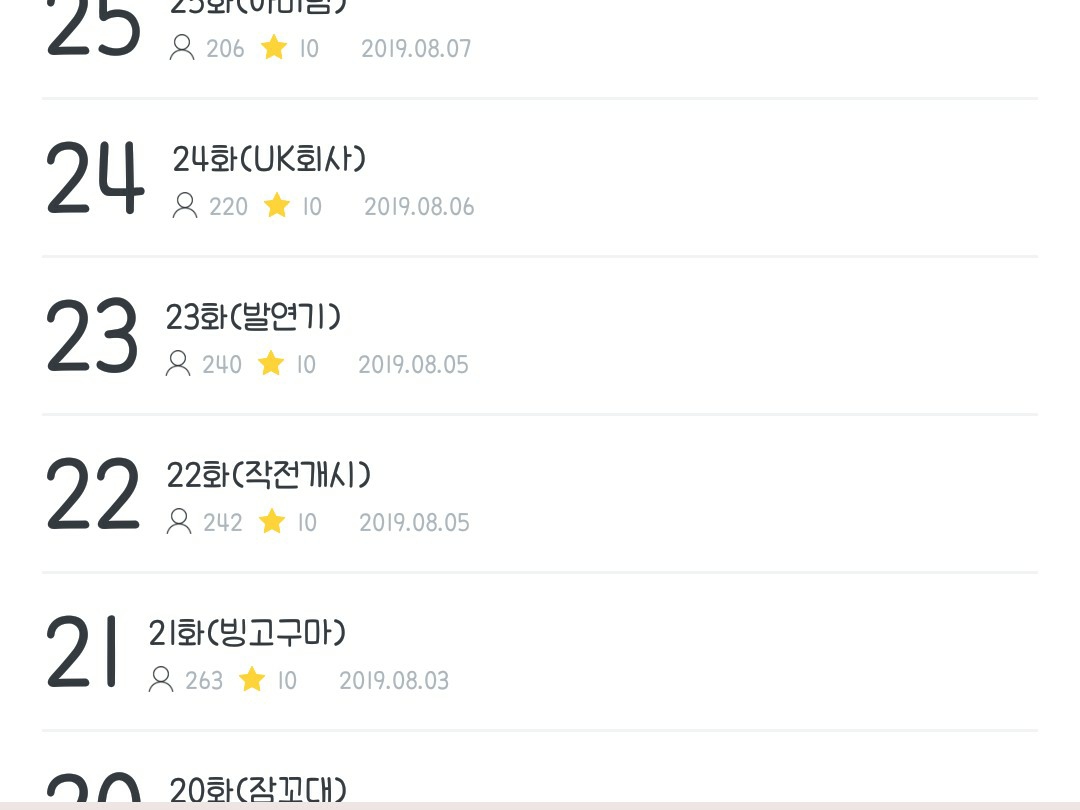
Task: Open episode 23화(발연기)
Action: pyautogui.click(x=254, y=318)
